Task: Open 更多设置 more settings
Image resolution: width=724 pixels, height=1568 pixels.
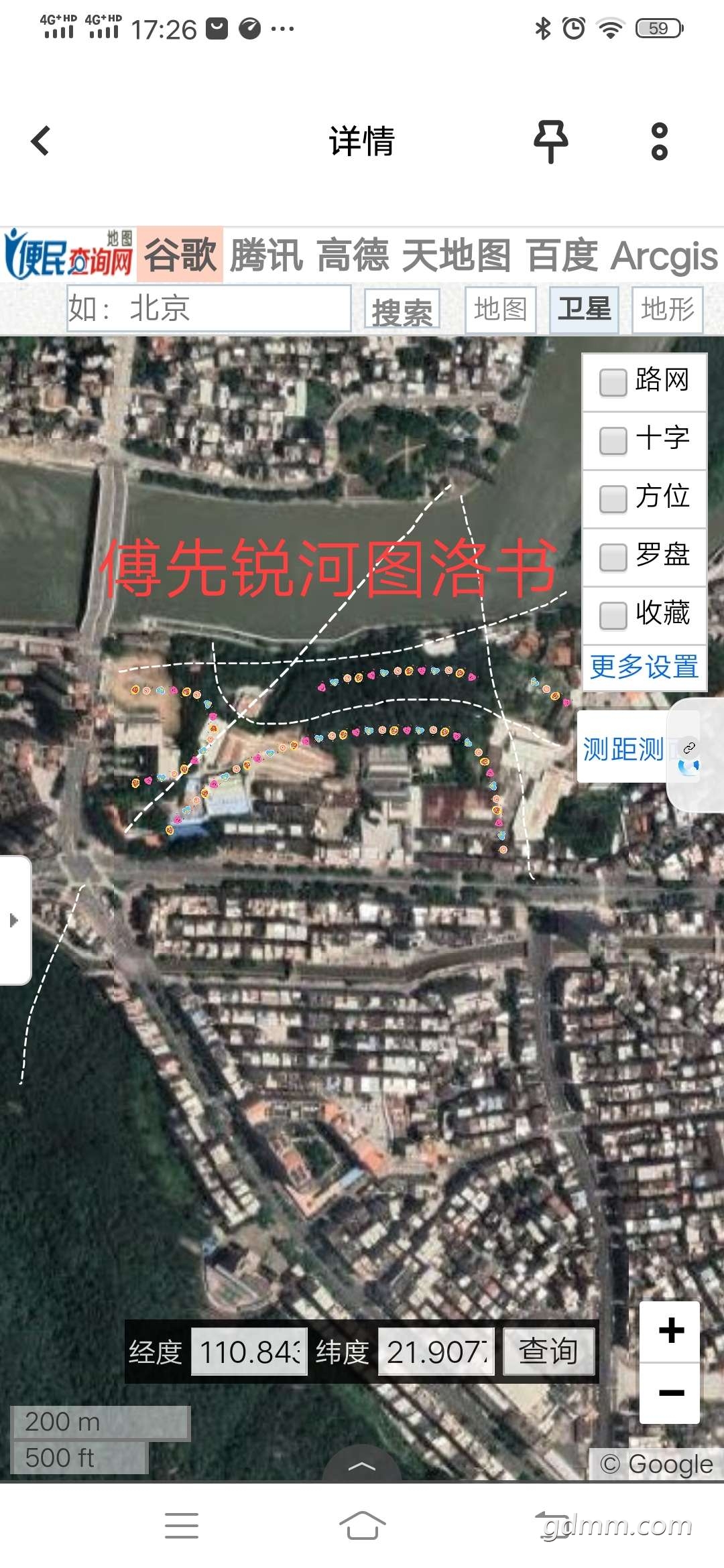Action: click(644, 667)
